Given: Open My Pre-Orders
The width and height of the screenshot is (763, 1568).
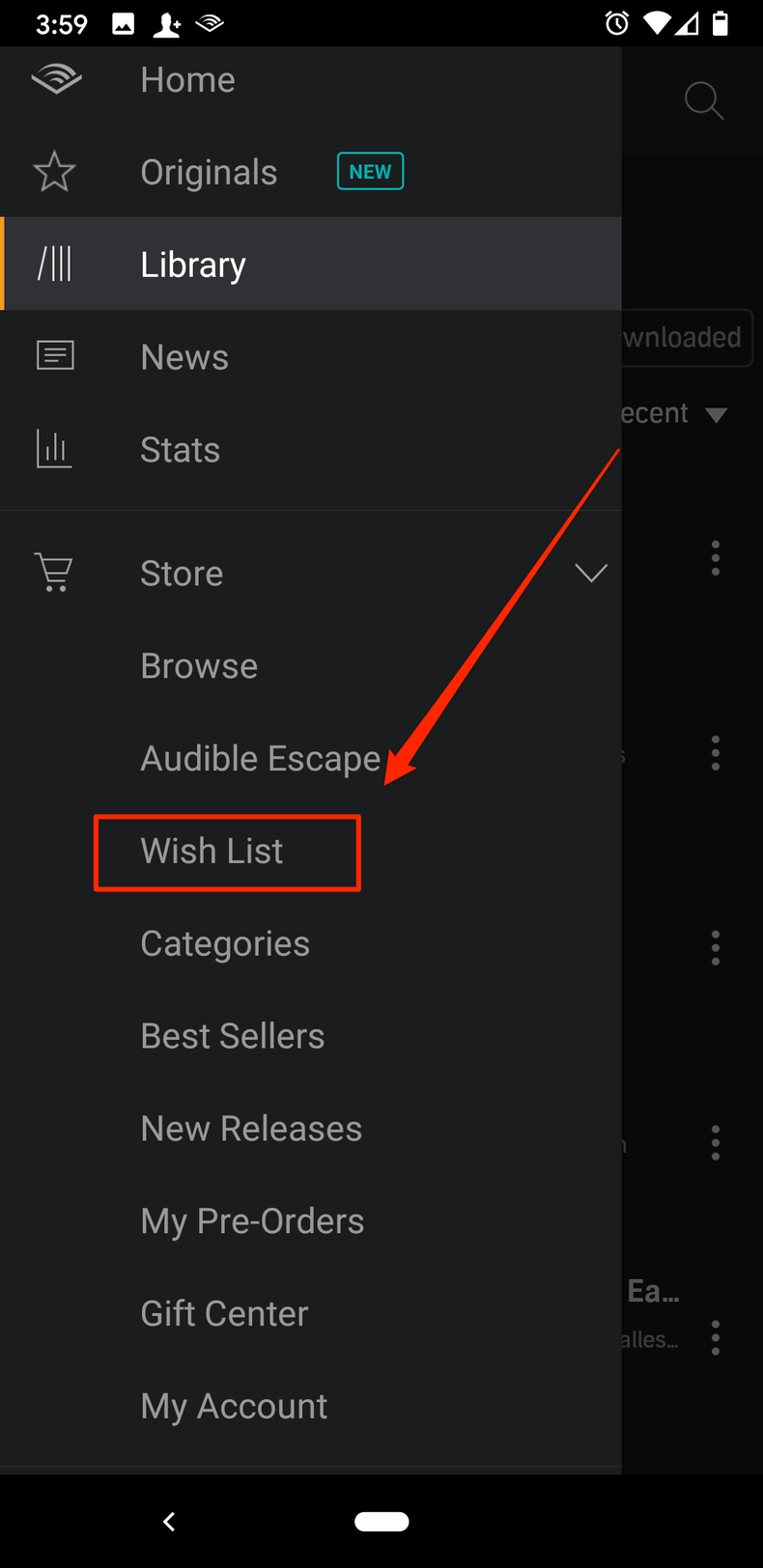Looking at the screenshot, I should [252, 1220].
